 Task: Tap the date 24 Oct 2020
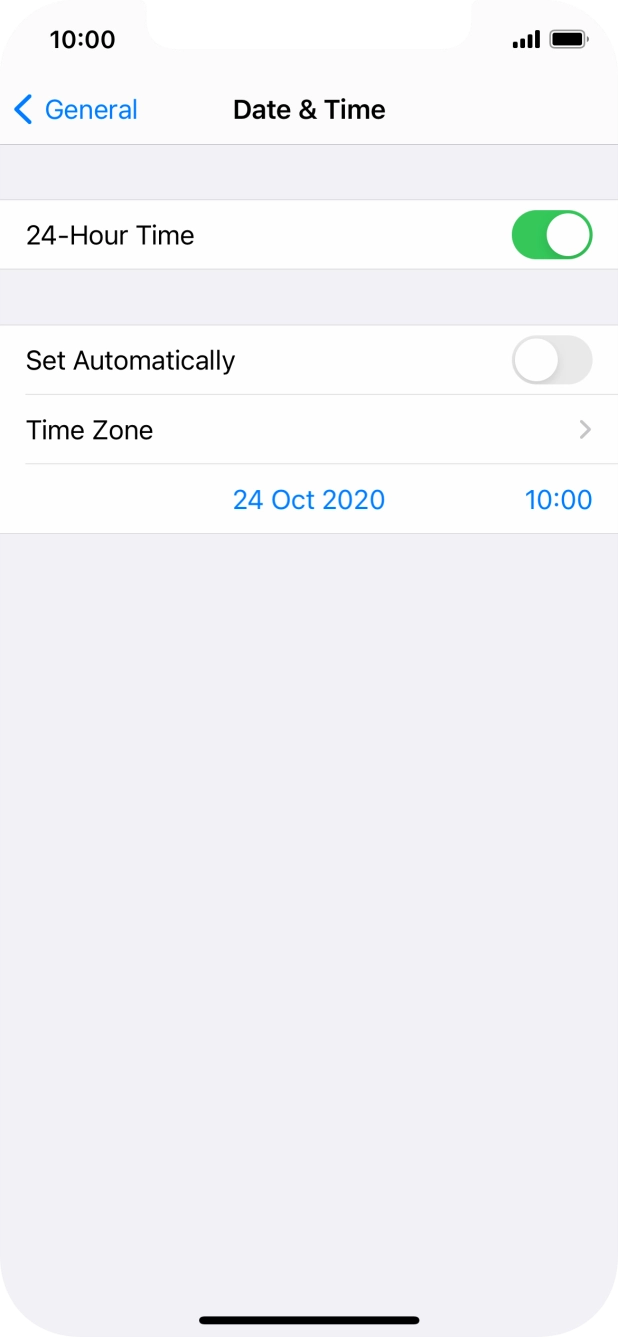click(309, 499)
